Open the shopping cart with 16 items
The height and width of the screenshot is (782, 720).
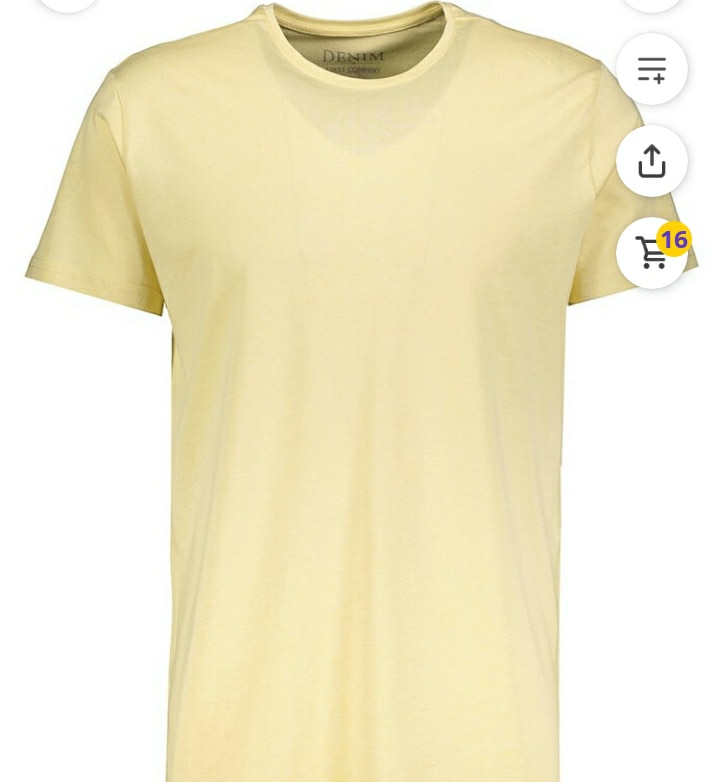click(651, 253)
